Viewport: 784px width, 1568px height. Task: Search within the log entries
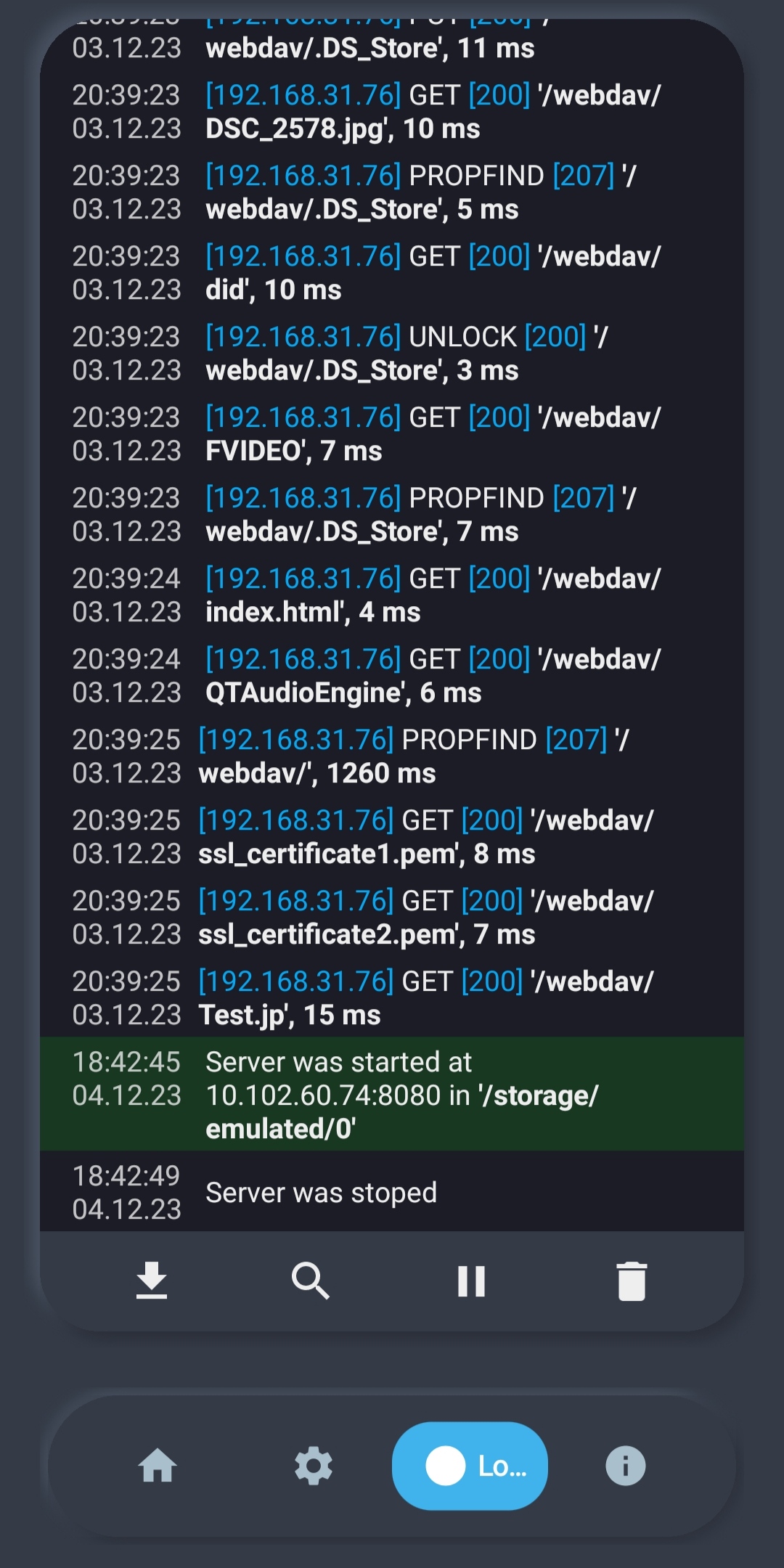point(311,1281)
